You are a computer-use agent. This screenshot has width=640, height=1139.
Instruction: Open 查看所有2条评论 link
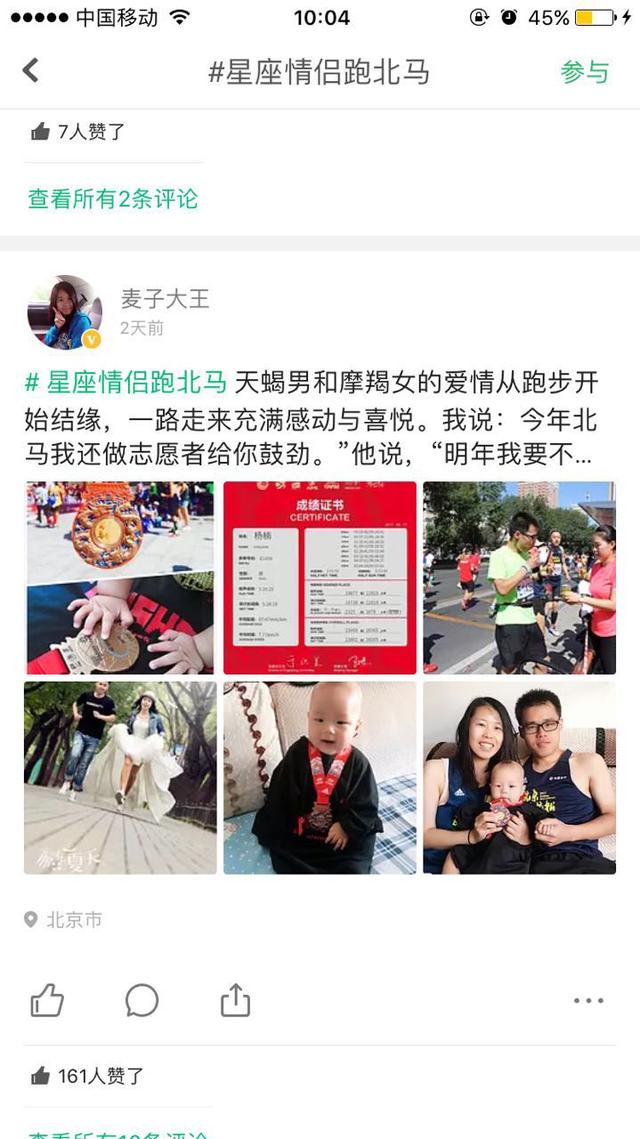point(113,199)
